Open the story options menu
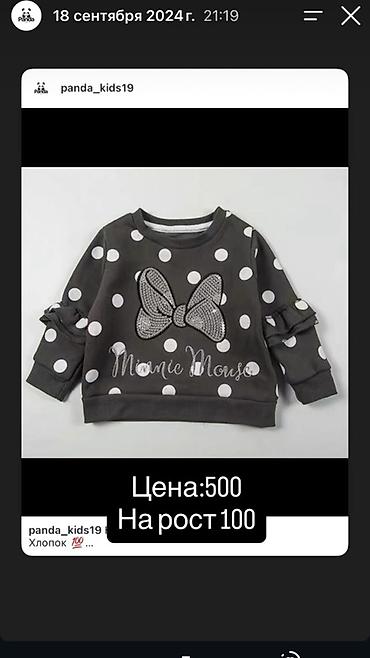This screenshot has height=658, width=370. (313, 16)
